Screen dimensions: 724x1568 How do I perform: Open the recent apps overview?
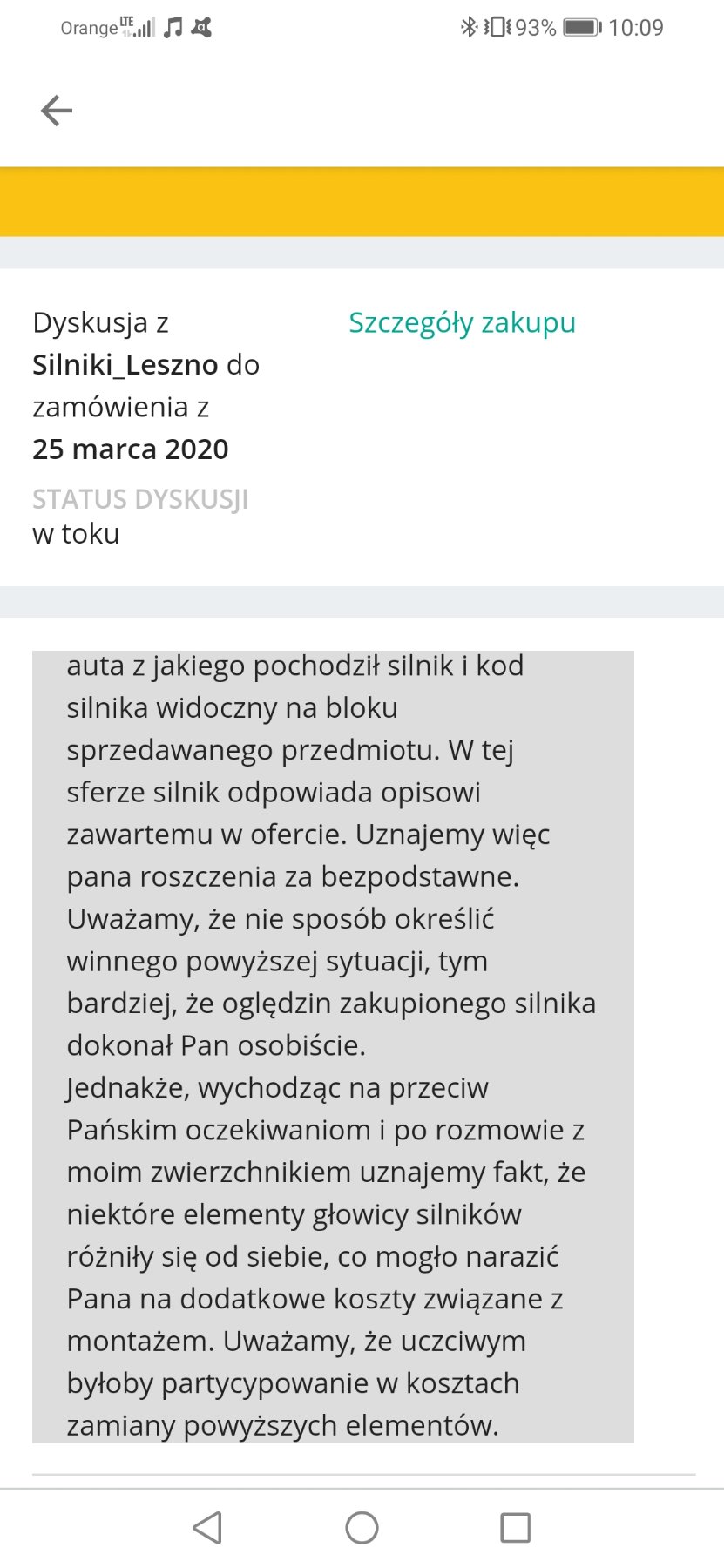coord(515,1527)
